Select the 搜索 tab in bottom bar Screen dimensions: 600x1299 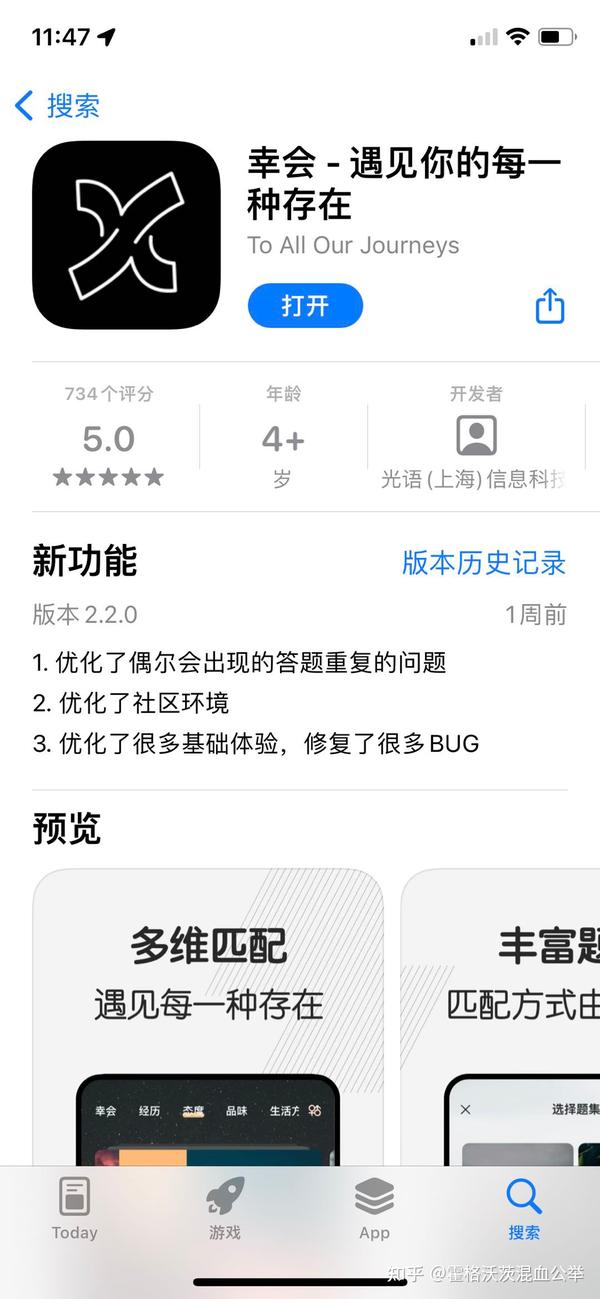tap(523, 1208)
